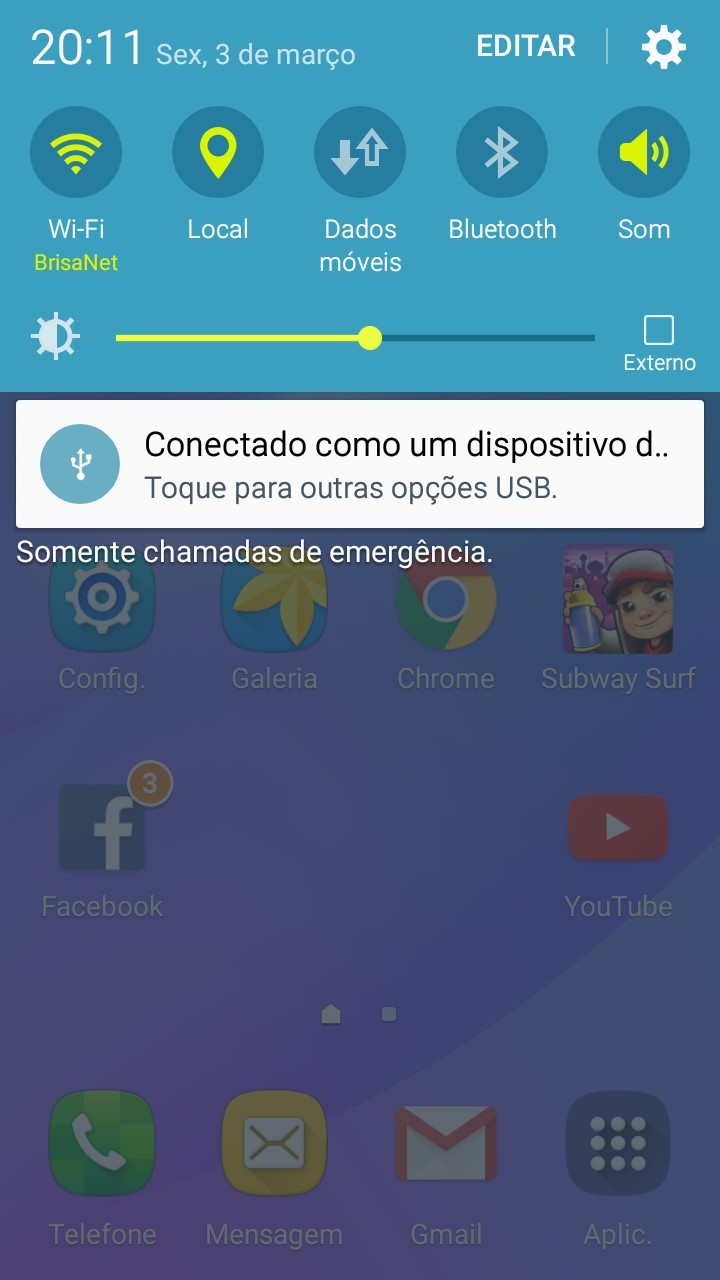This screenshot has width=720, height=1280.
Task: Toggle the Local location setting
Action: [218, 152]
